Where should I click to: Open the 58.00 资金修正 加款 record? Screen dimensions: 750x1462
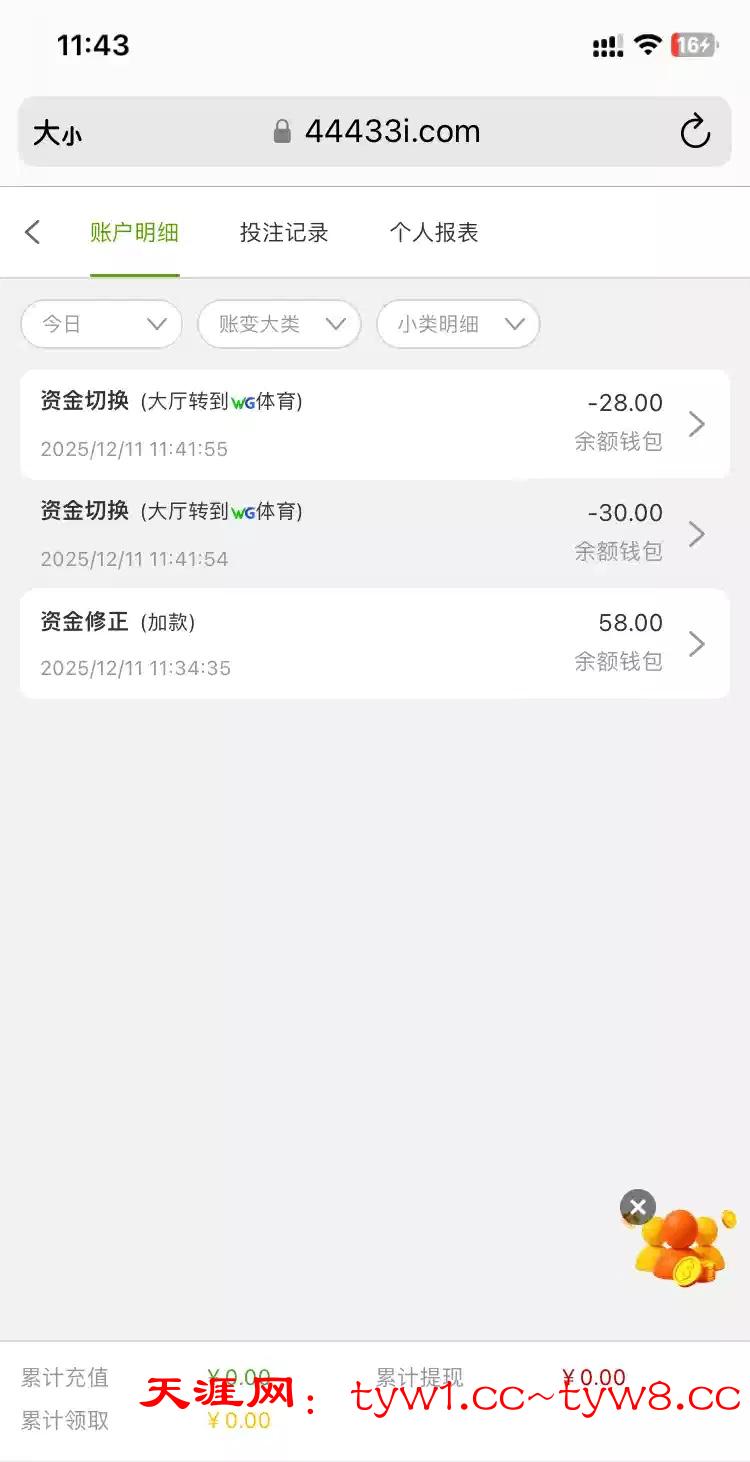(374, 644)
